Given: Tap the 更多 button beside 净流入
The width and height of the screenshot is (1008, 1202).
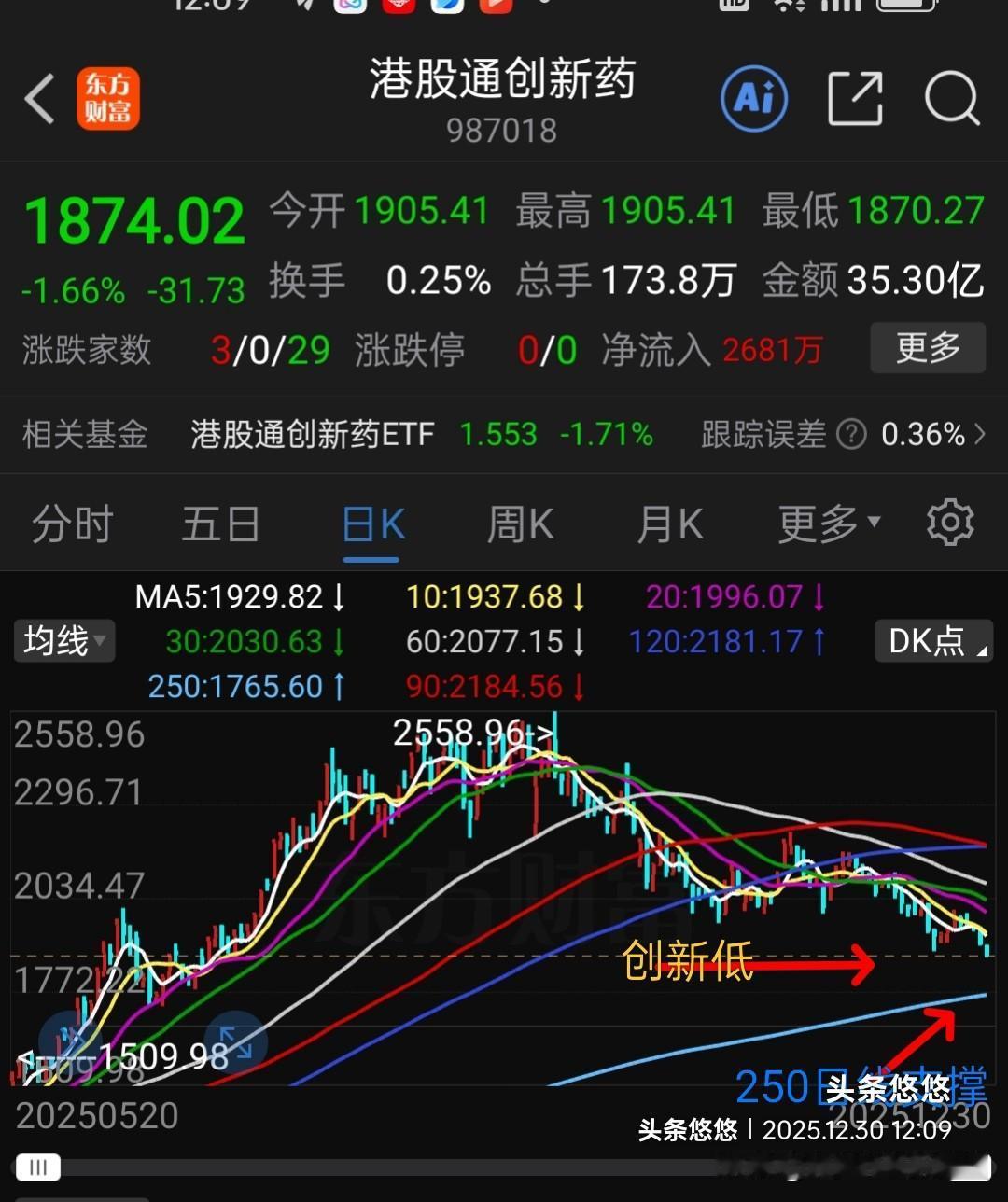Looking at the screenshot, I should (x=927, y=348).
